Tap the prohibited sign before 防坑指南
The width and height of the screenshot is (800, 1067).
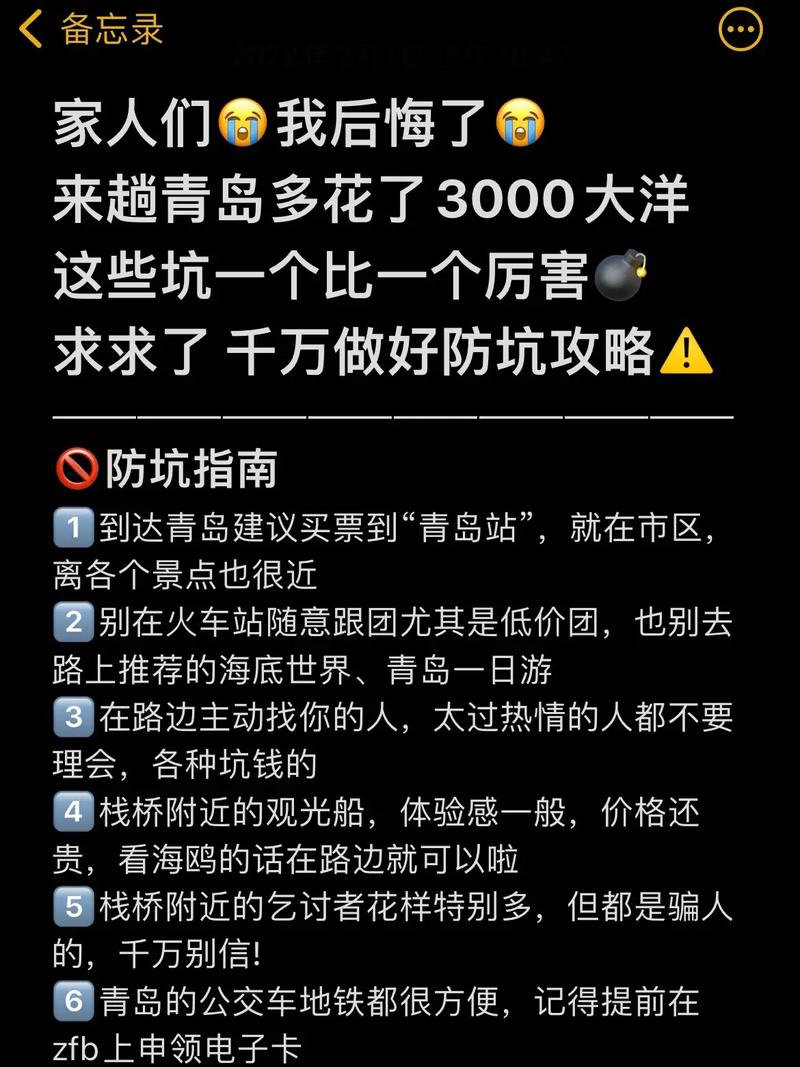pos(76,464)
